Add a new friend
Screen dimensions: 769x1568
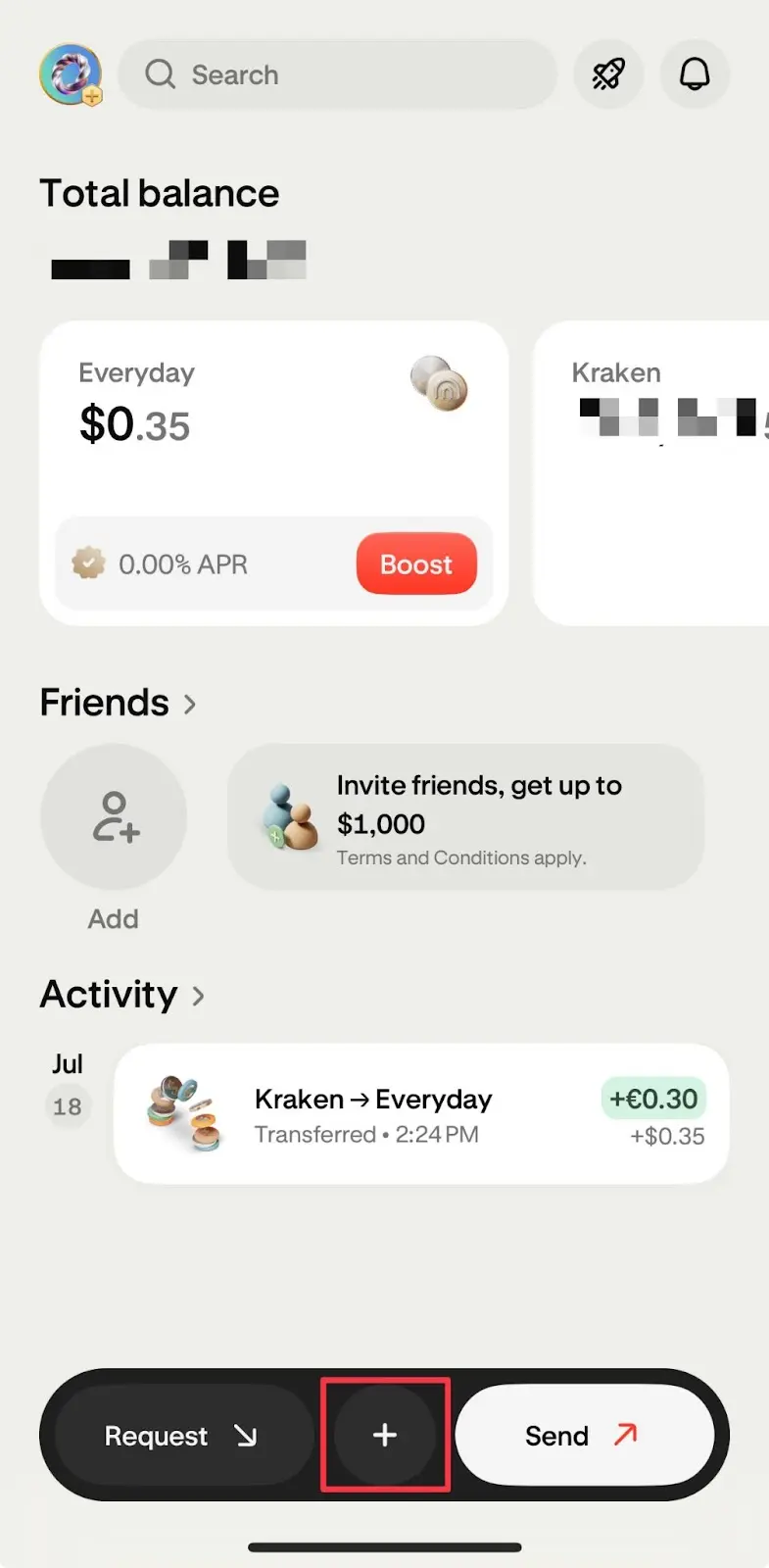point(114,817)
